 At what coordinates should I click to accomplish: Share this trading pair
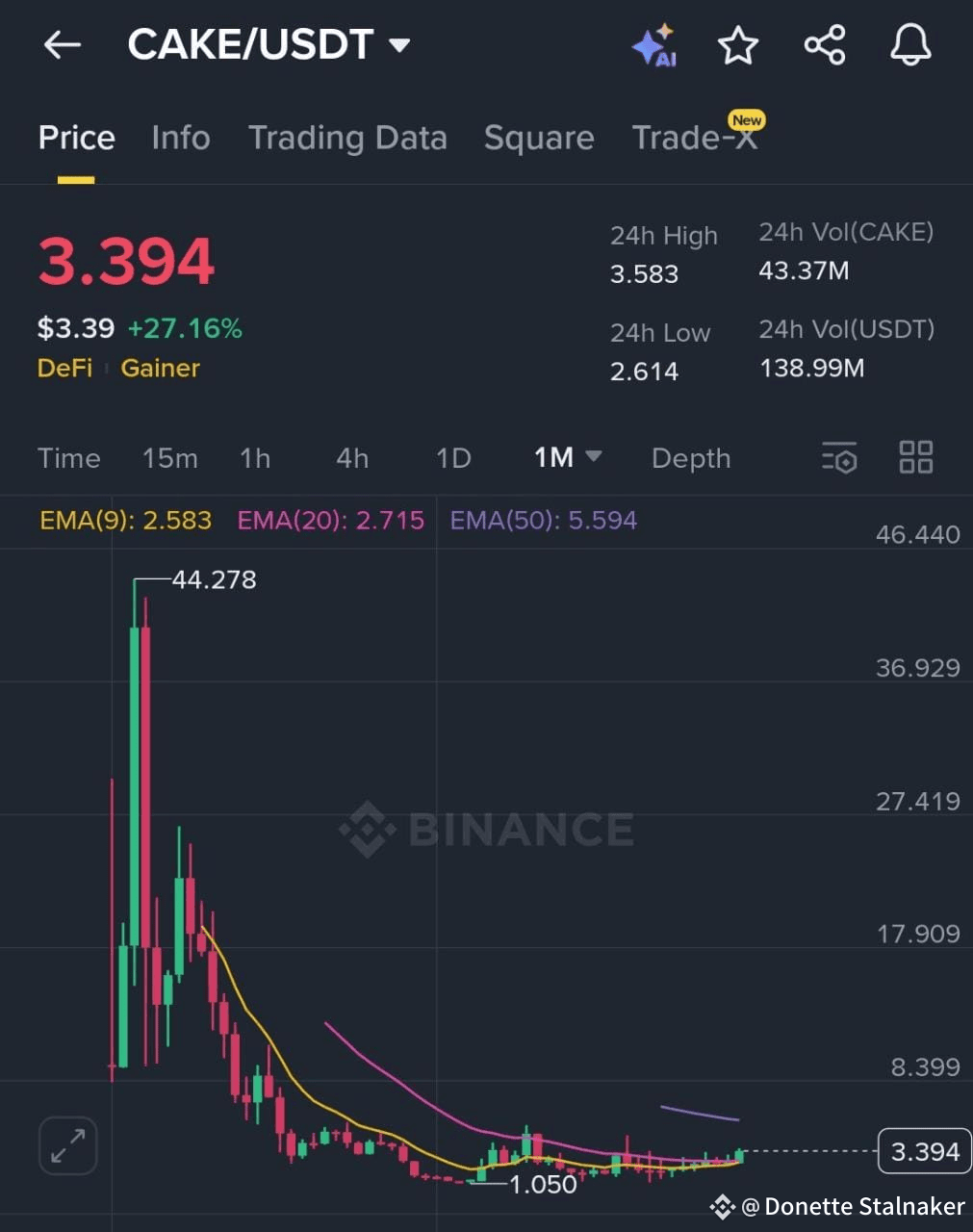(825, 45)
